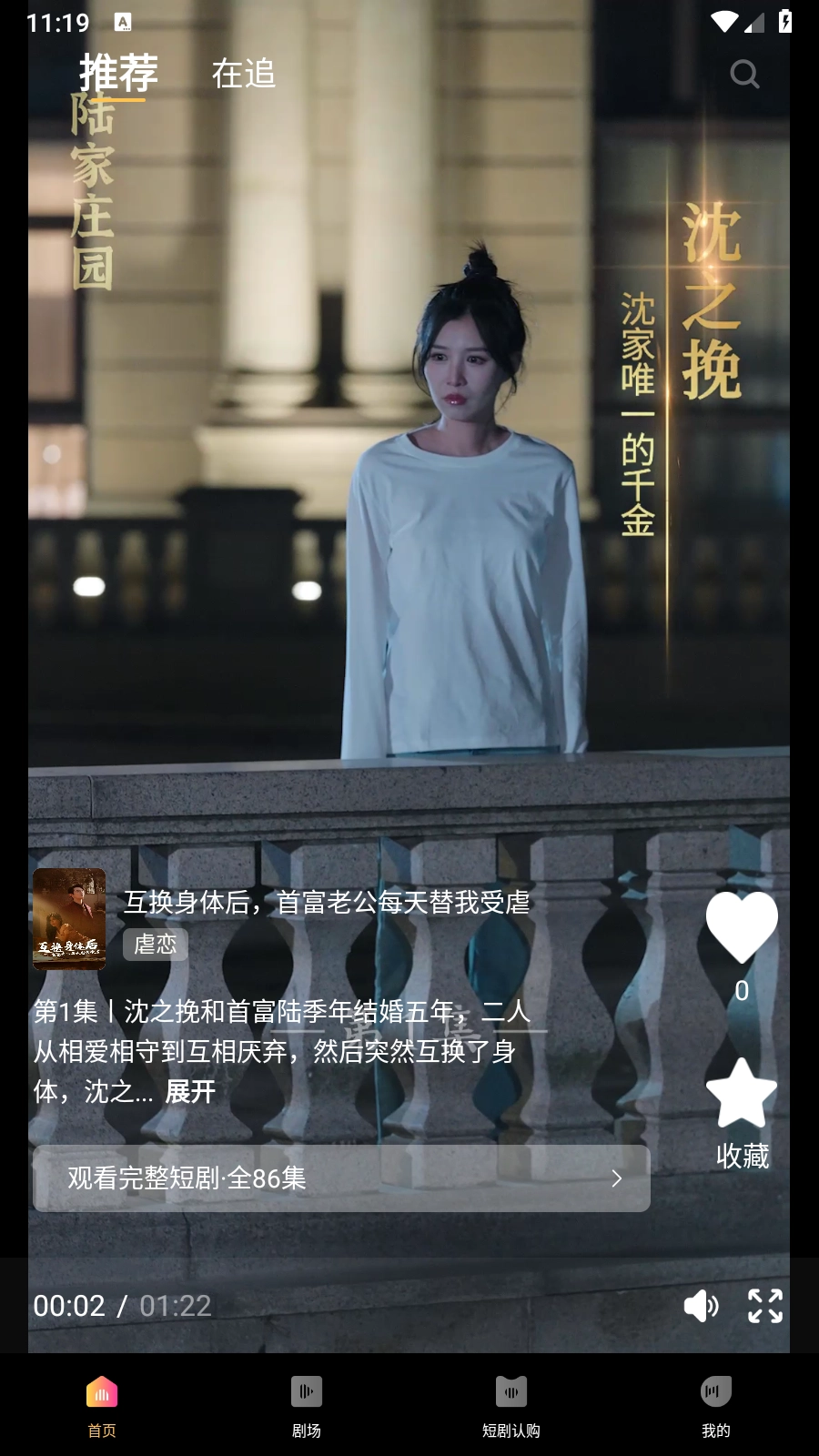Open the 短剧认购 purchase section

click(511, 1403)
